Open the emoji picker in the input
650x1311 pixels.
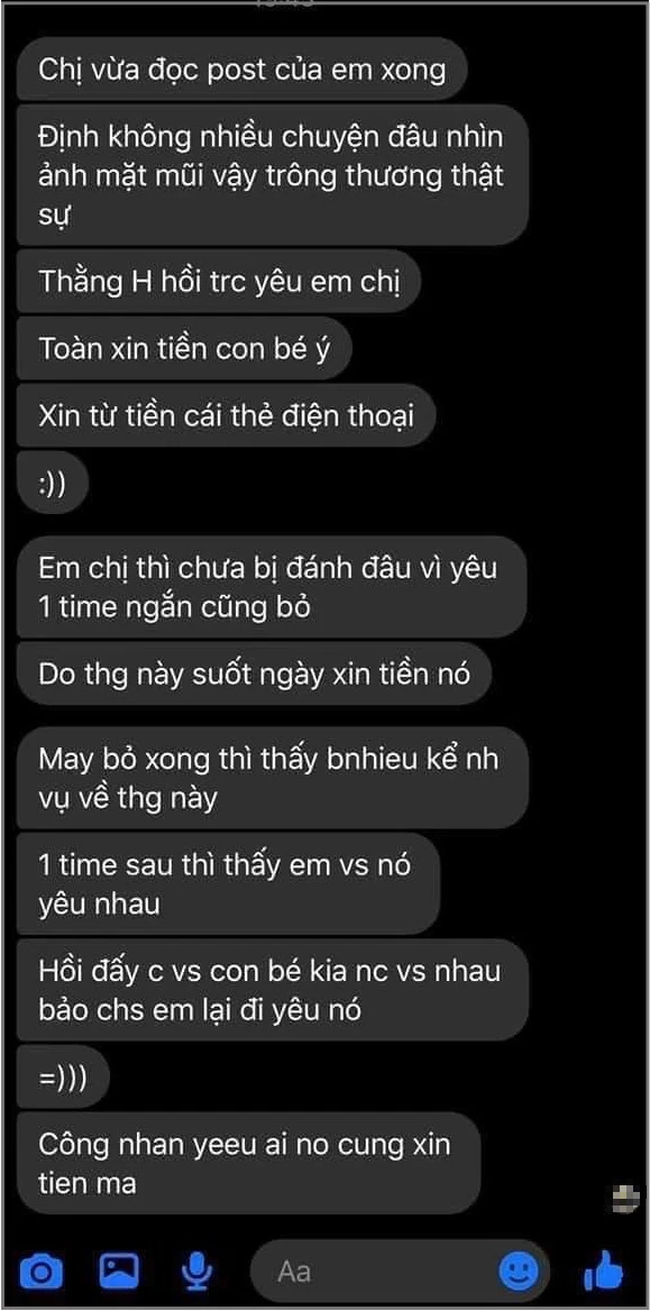point(519,1272)
